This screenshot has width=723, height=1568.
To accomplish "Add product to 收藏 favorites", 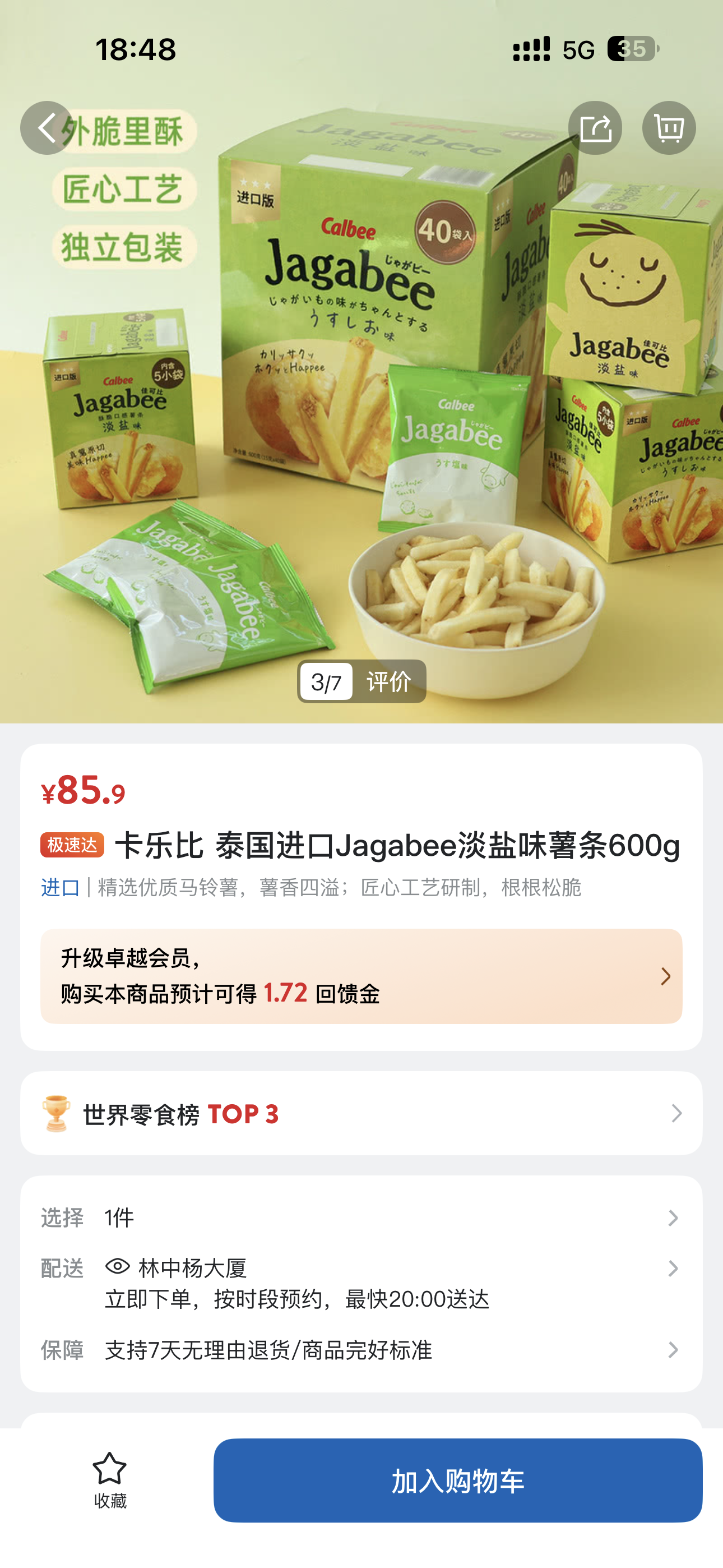I will [110, 1480].
